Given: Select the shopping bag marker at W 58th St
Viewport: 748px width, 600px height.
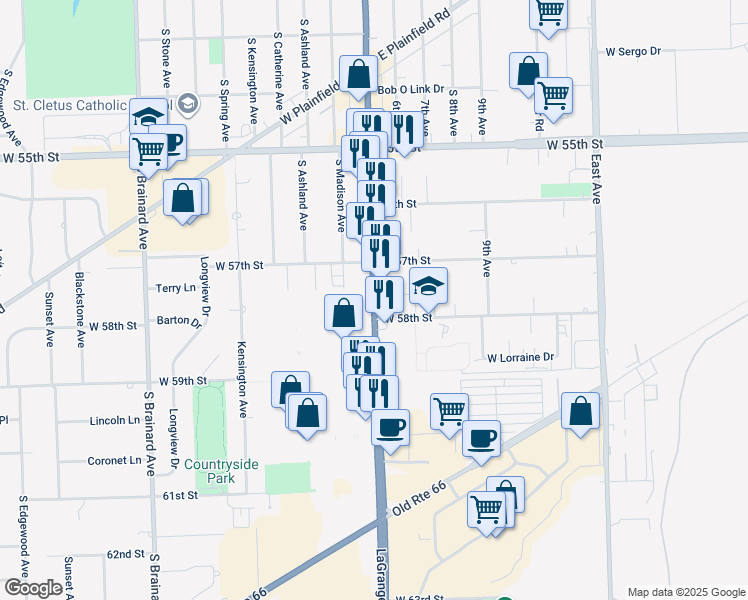Looking at the screenshot, I should tap(343, 313).
